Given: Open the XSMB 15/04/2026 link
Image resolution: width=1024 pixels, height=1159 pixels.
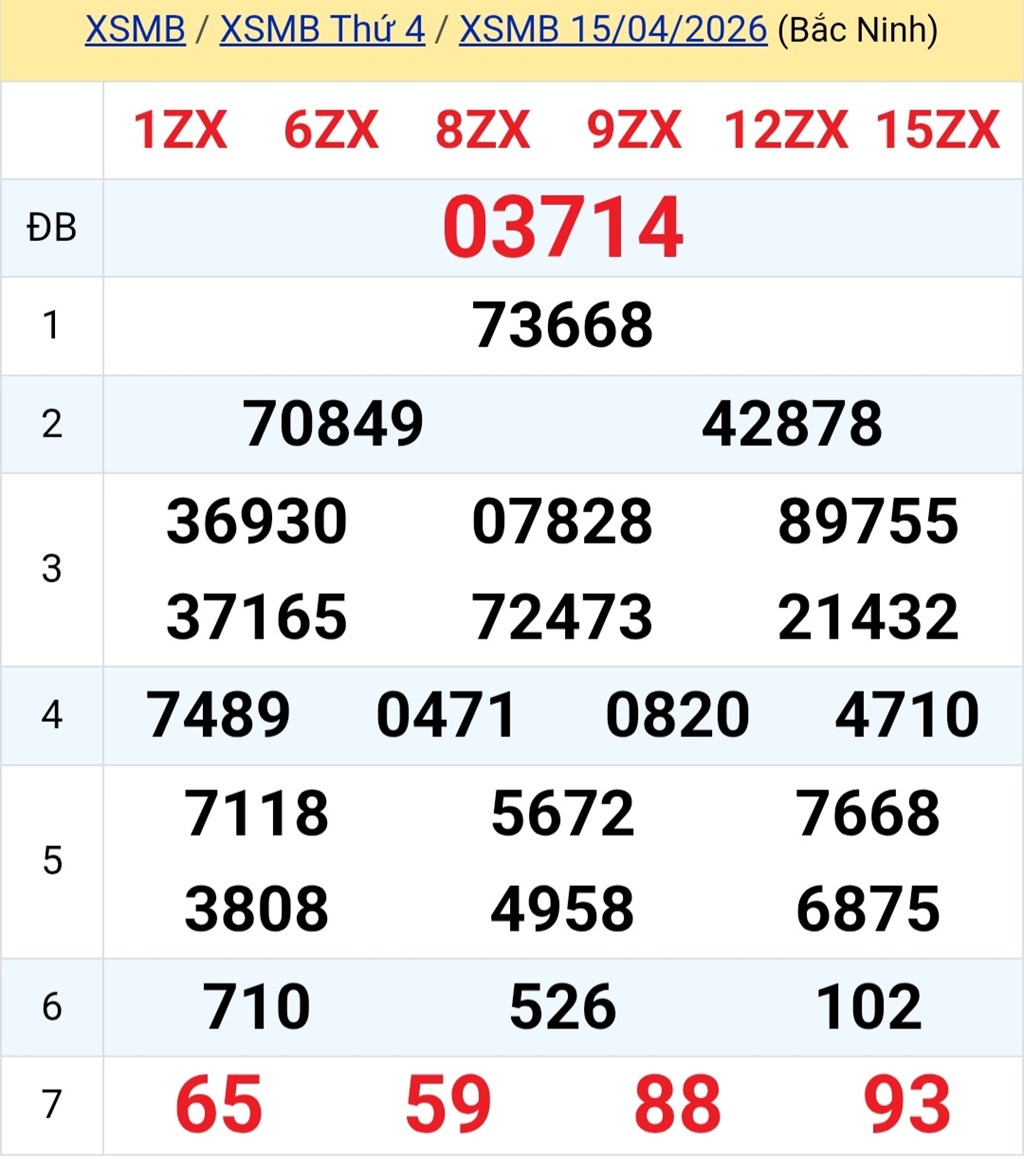Looking at the screenshot, I should 612,31.
